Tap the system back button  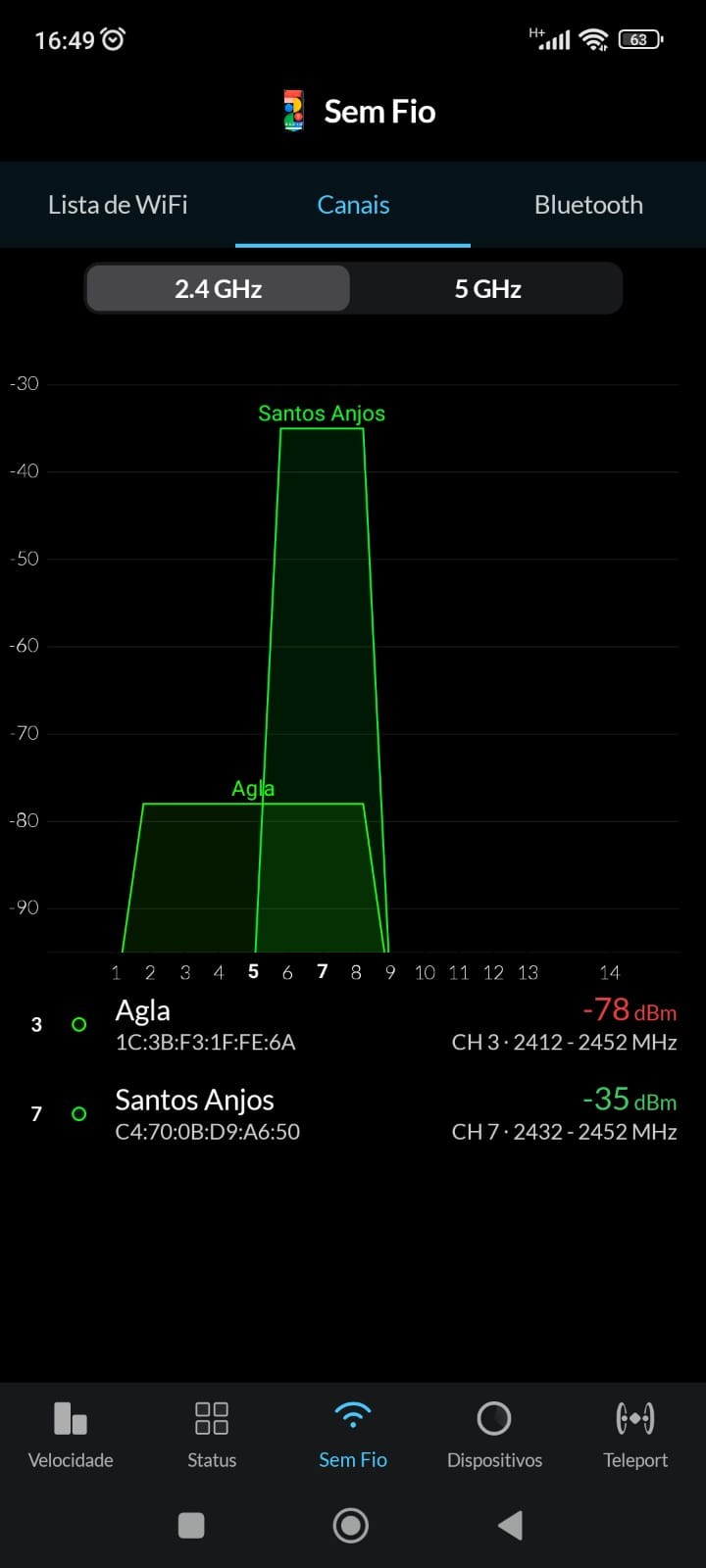pyautogui.click(x=510, y=1525)
